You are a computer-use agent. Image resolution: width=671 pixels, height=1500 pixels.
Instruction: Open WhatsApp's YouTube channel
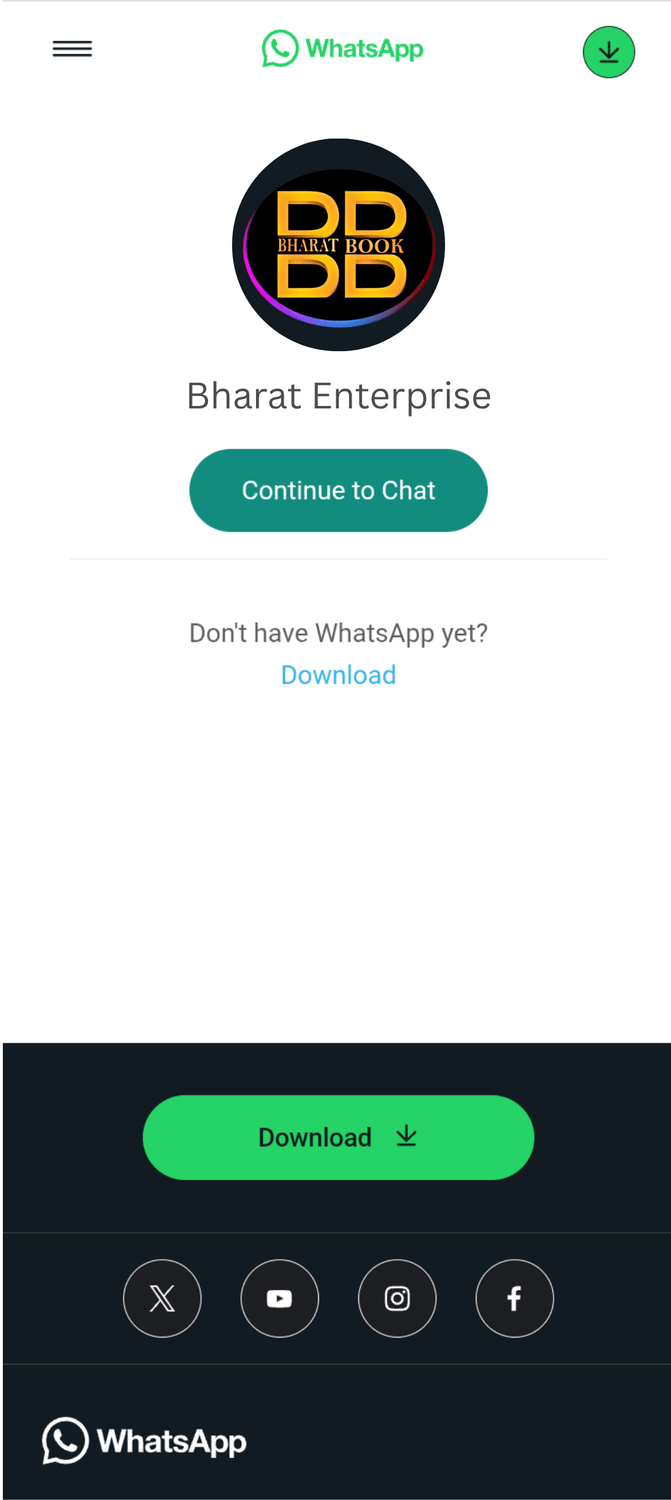[x=279, y=1298]
